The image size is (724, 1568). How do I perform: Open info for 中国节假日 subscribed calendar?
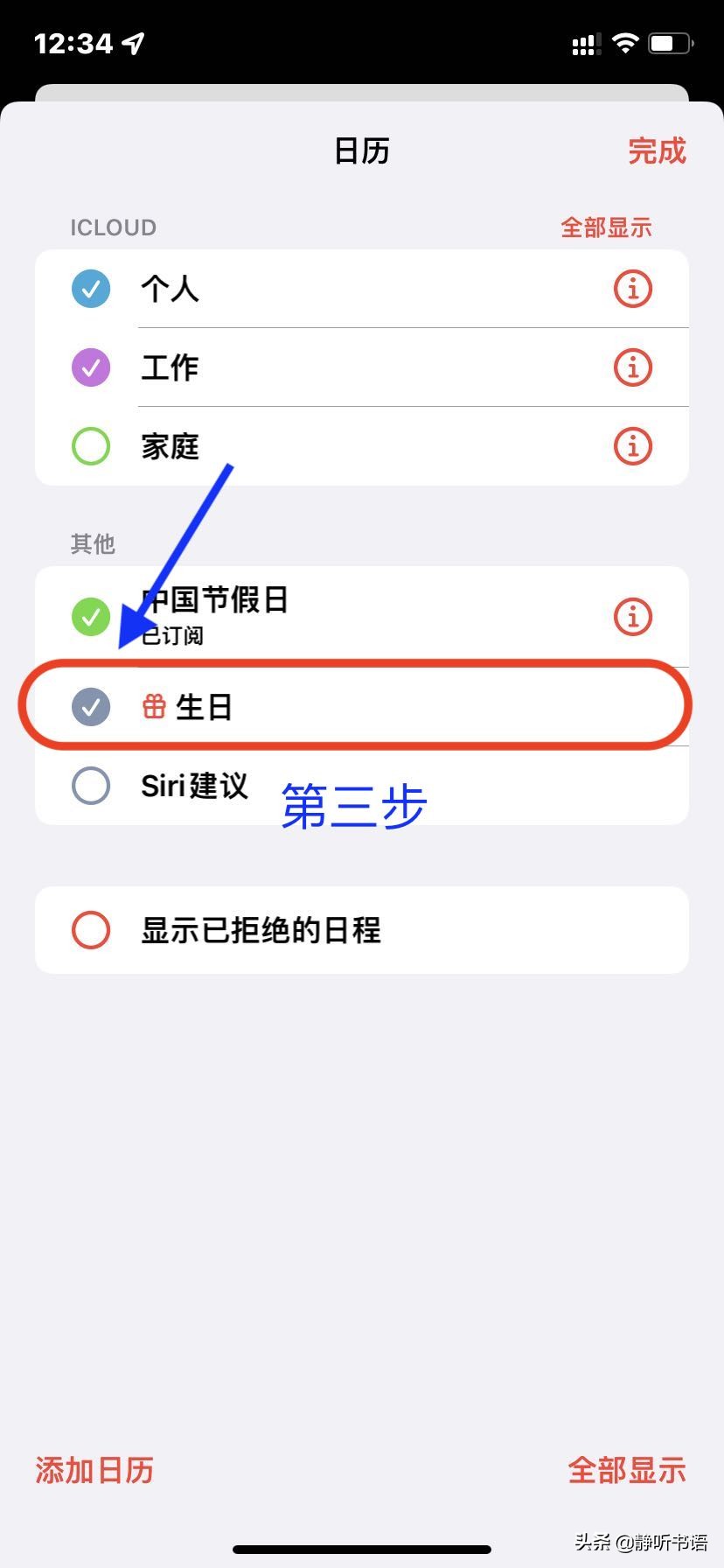(x=632, y=616)
